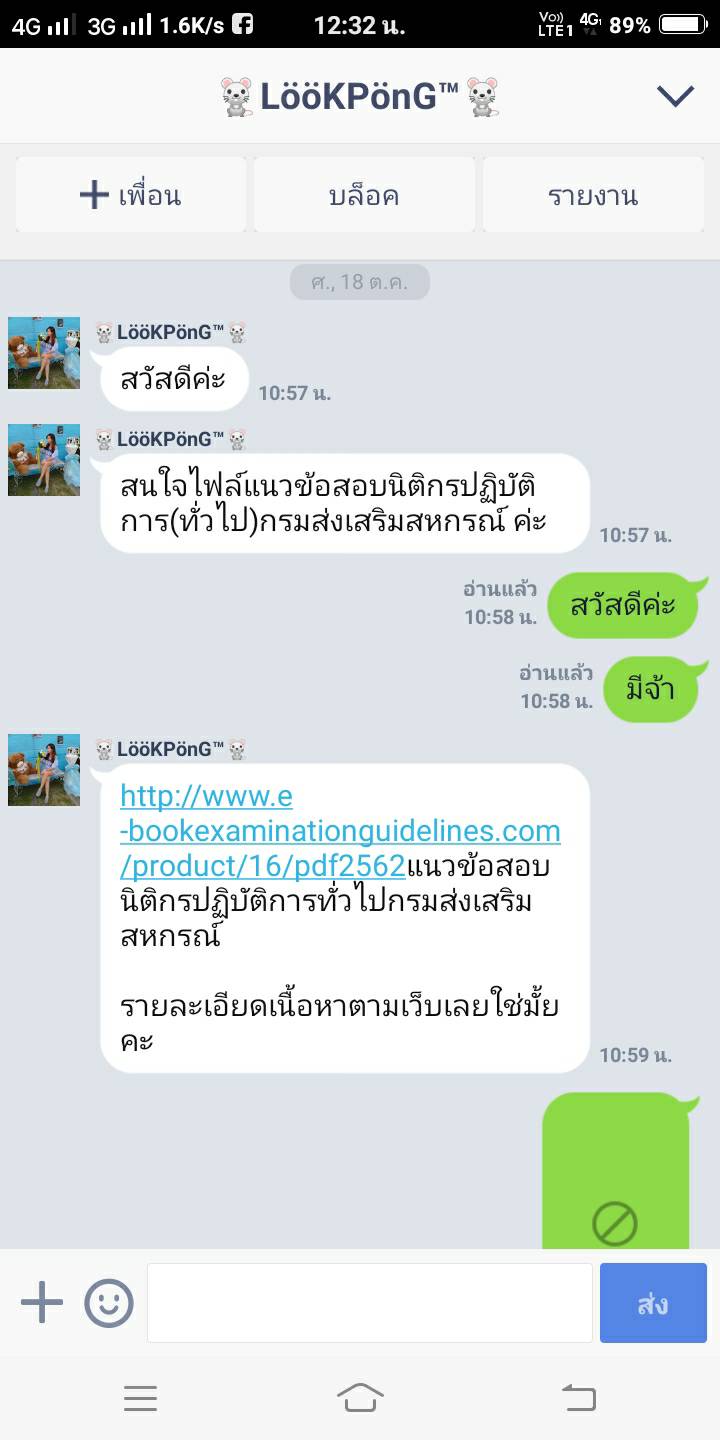Report the user via รายงาน
The height and width of the screenshot is (1440, 720).
pyautogui.click(x=593, y=195)
